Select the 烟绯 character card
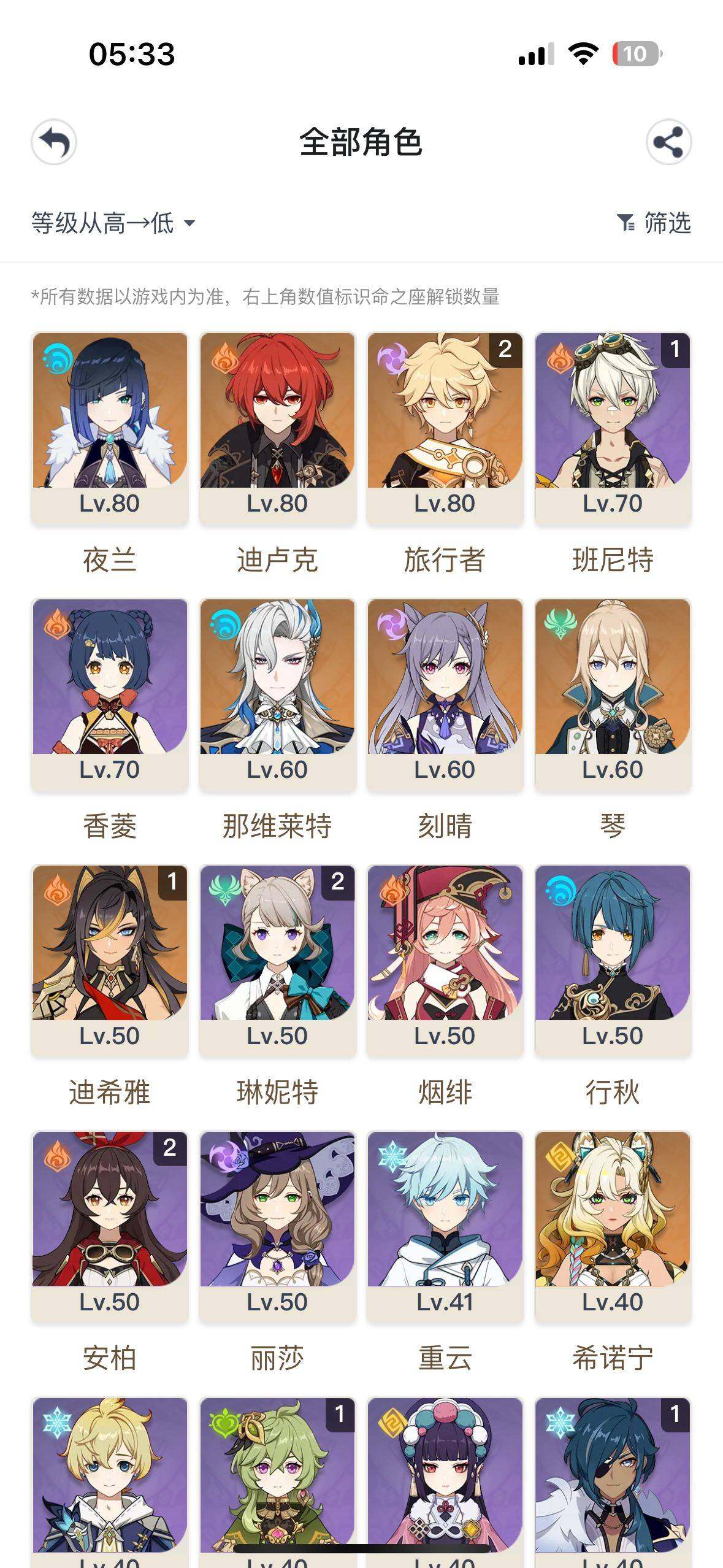723x1568 pixels. pyautogui.click(x=445, y=960)
